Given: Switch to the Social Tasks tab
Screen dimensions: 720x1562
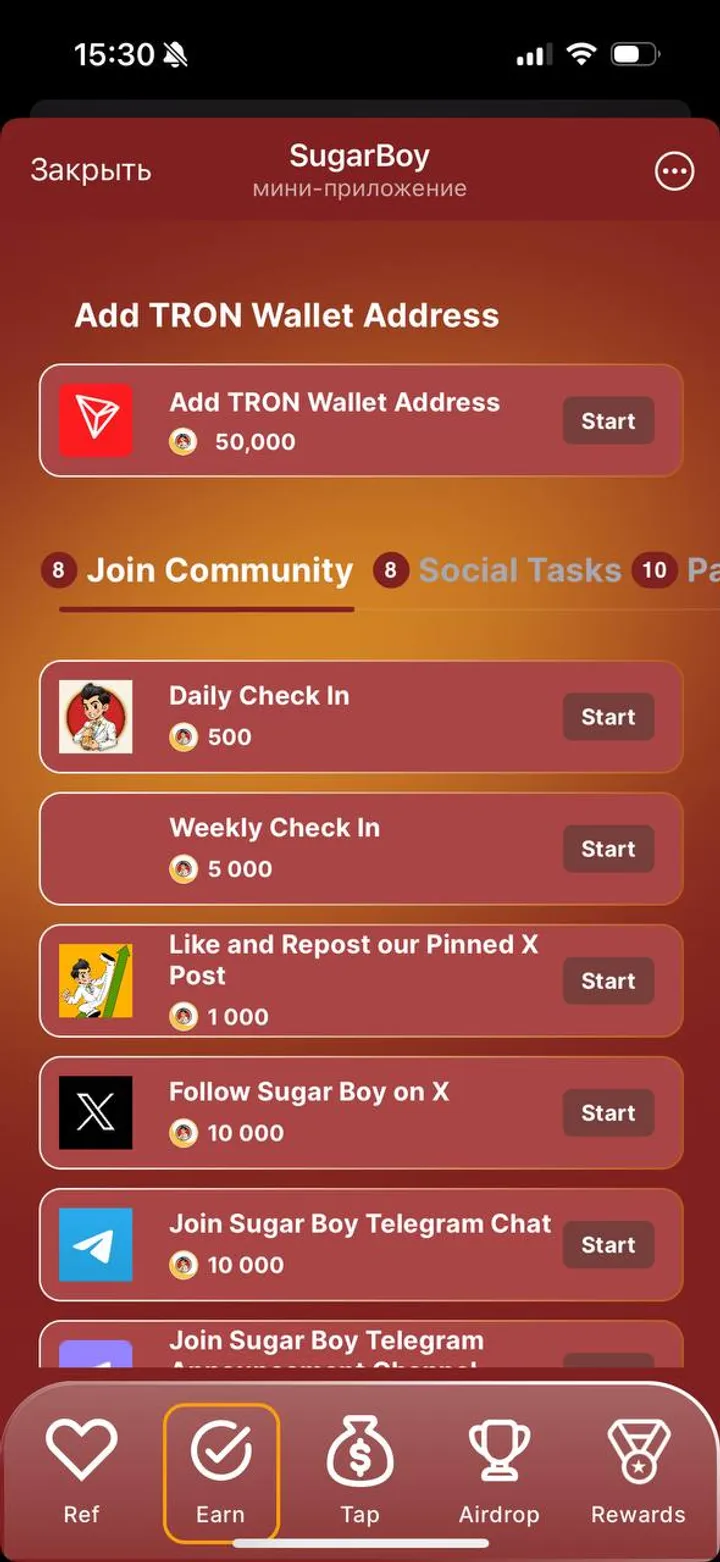Looking at the screenshot, I should tap(521, 570).
